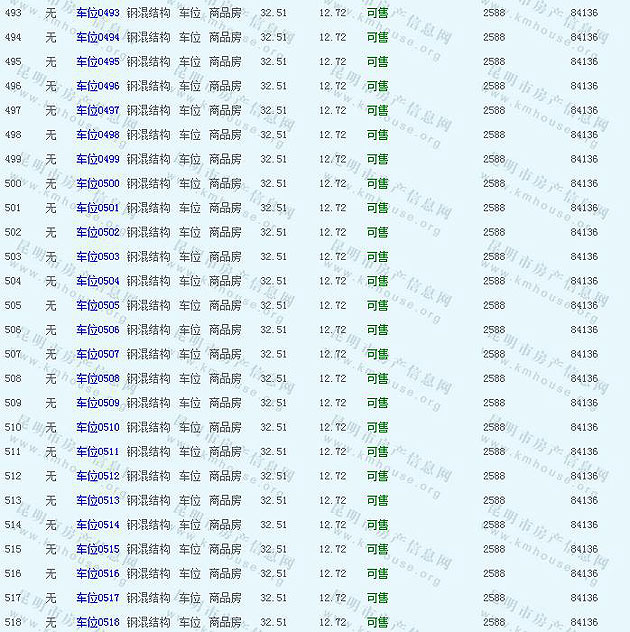View details for 车位0497
The width and height of the screenshot is (630, 632).
[97, 110]
